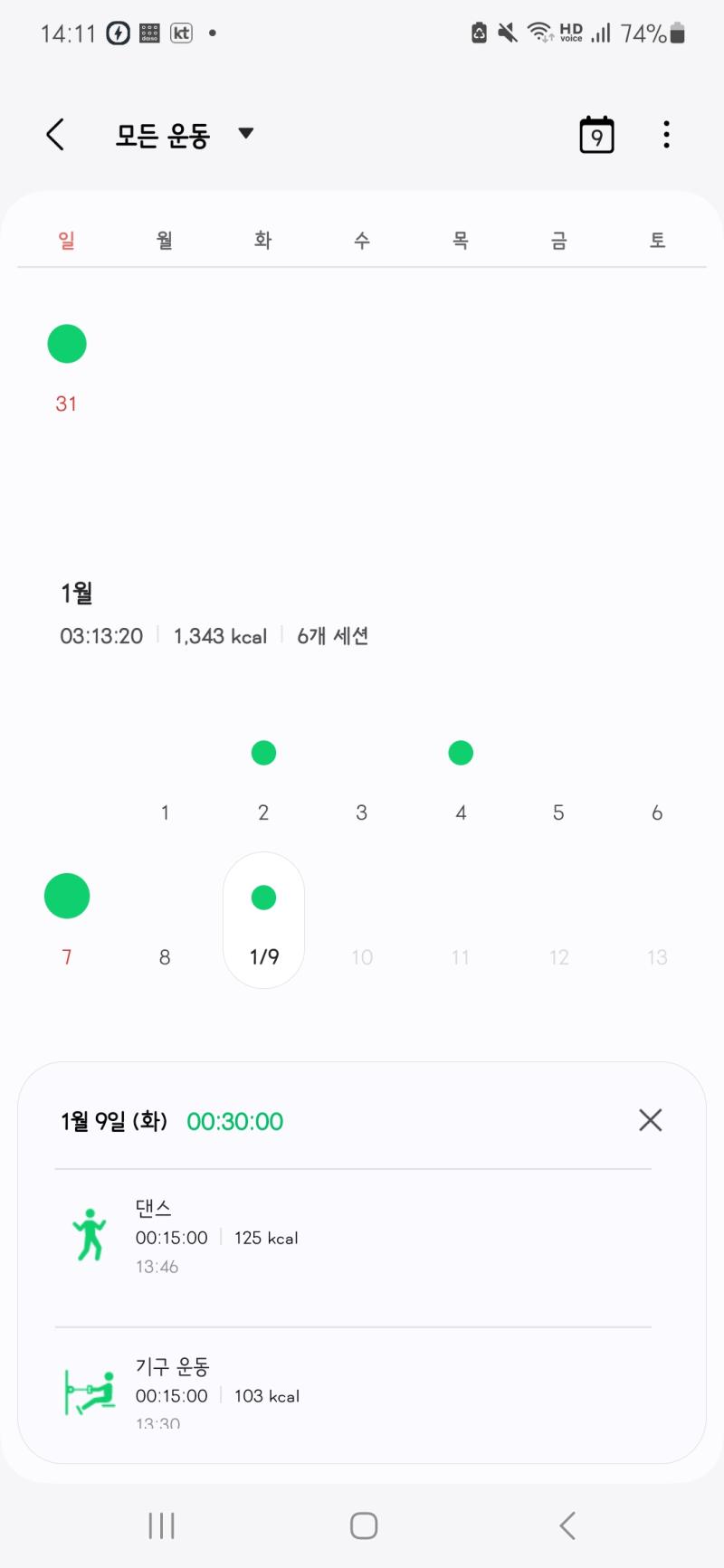The width and height of the screenshot is (724, 1568).
Task: Select January 2 on the calendar
Action: (x=263, y=782)
